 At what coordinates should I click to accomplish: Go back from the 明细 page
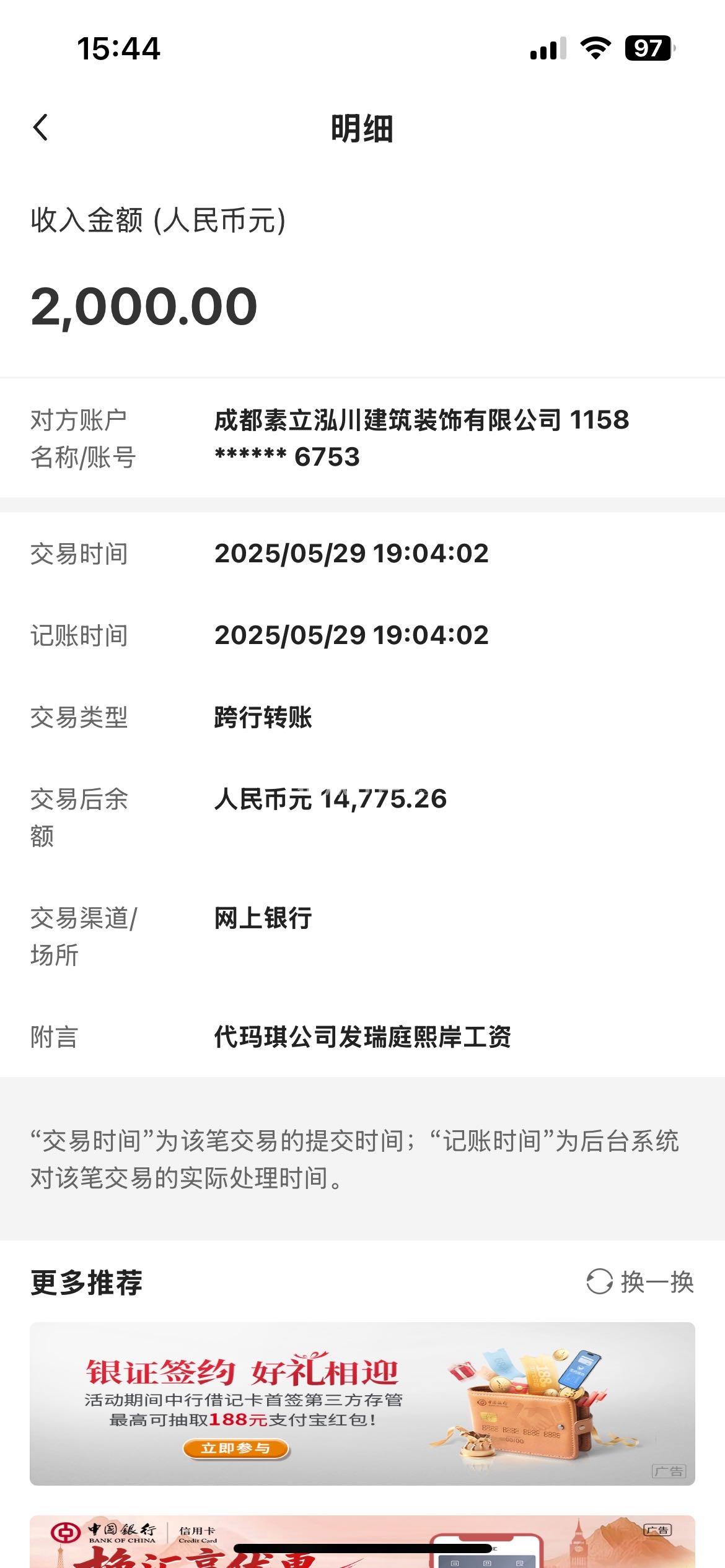(41, 128)
